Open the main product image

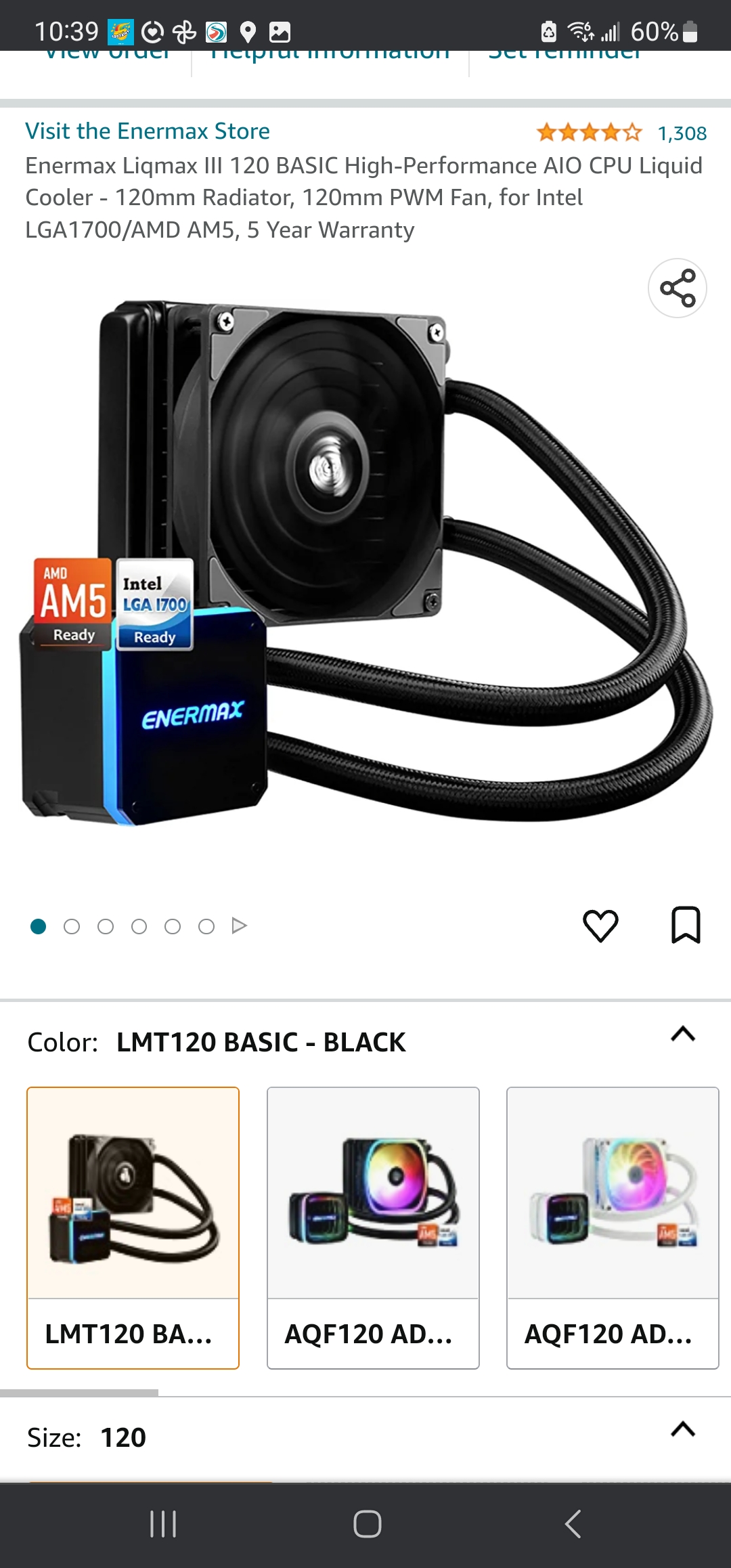tap(365, 562)
